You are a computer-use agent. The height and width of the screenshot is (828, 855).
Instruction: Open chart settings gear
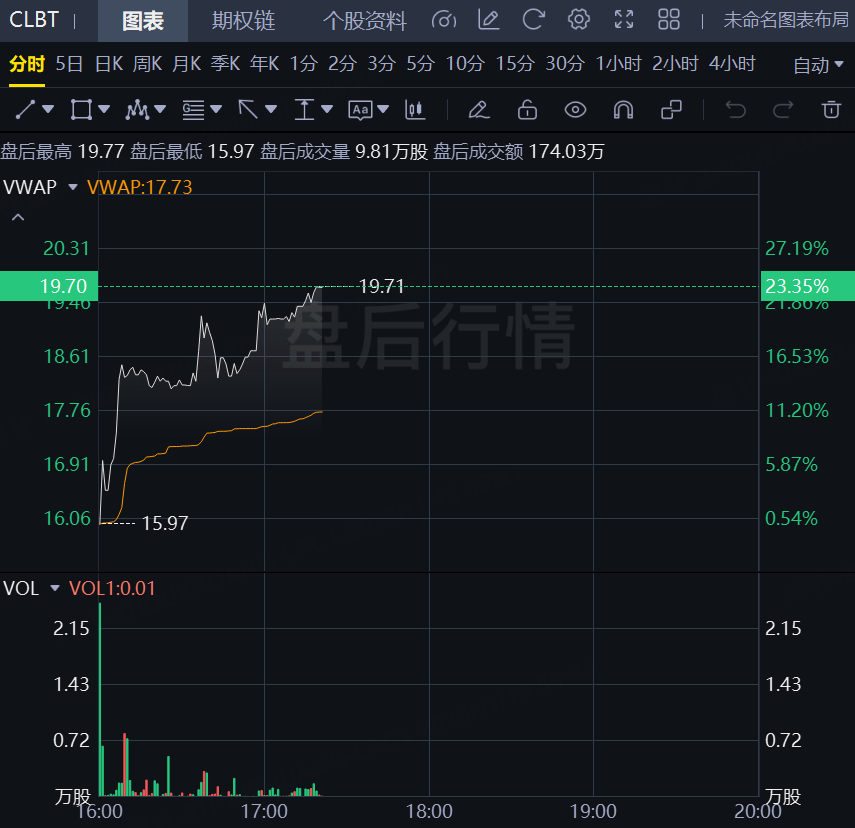(x=578, y=19)
